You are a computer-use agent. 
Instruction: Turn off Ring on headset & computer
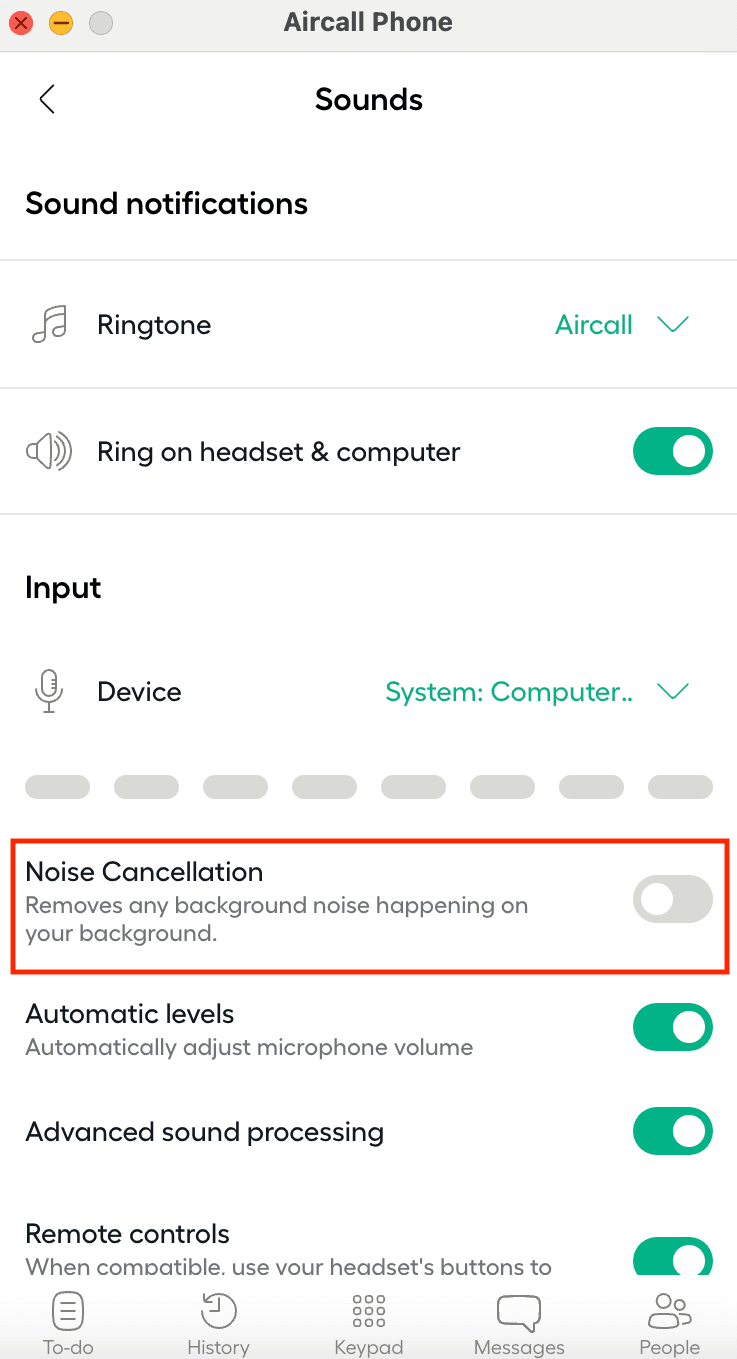point(672,451)
